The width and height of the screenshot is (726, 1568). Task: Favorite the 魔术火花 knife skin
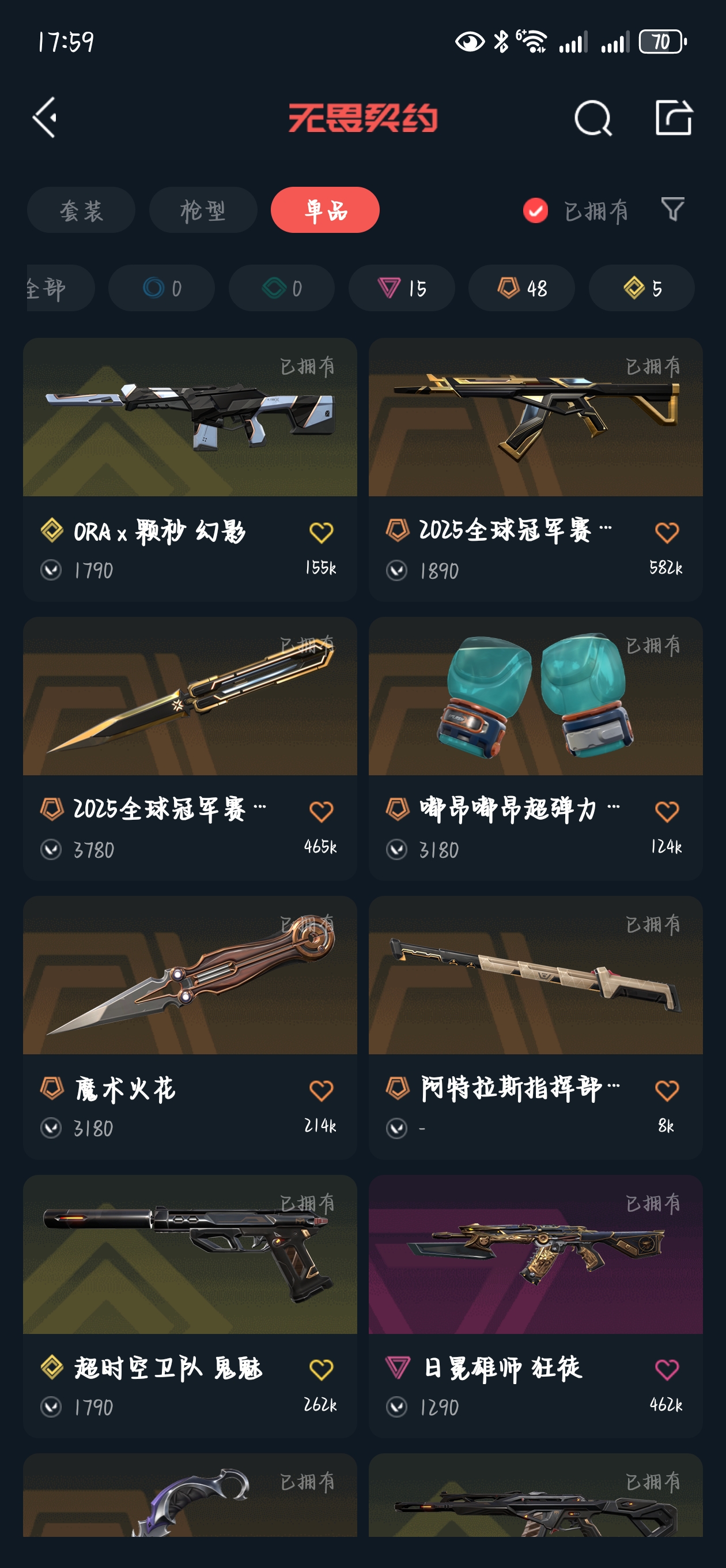(x=322, y=1090)
